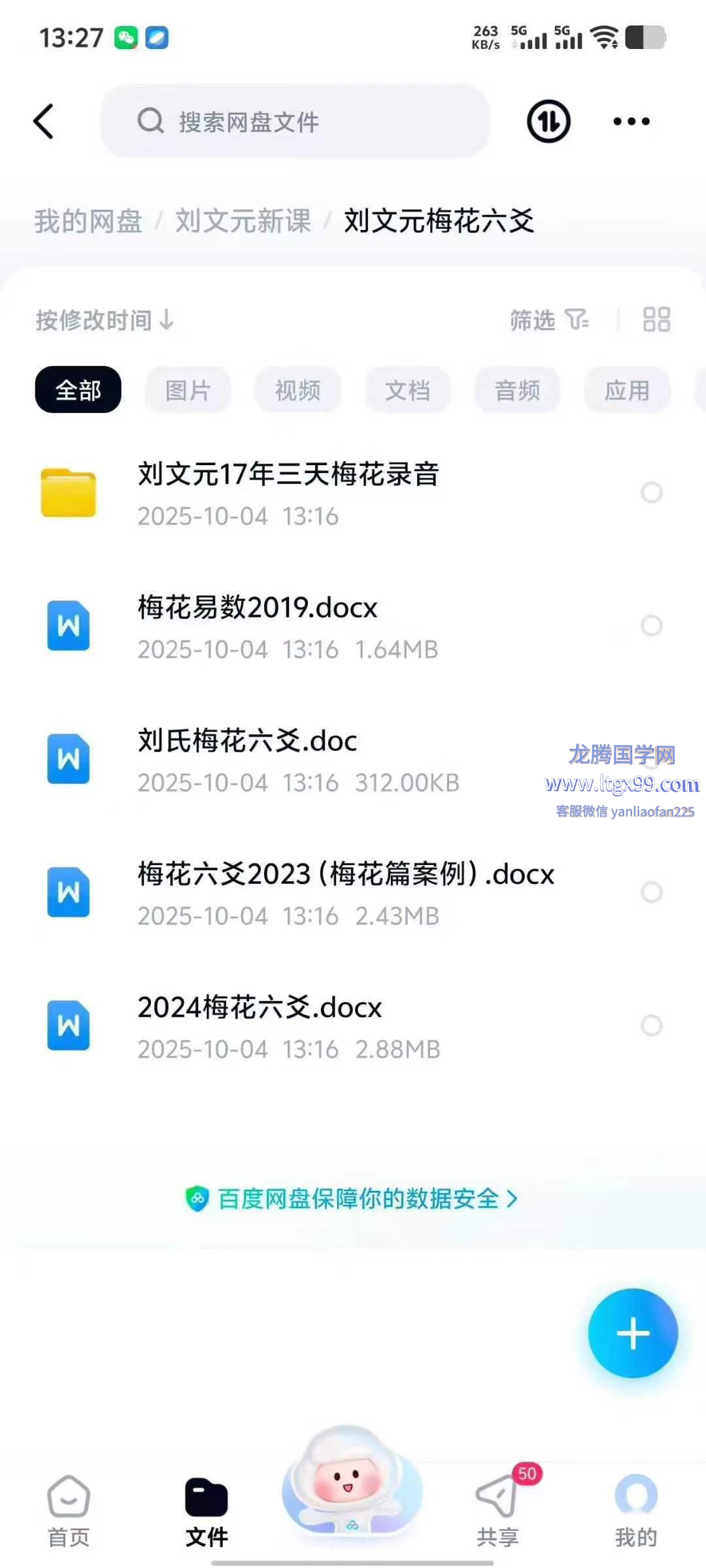Image resolution: width=706 pixels, height=1568 pixels.
Task: Go back to the previous folder
Action: click(x=44, y=122)
